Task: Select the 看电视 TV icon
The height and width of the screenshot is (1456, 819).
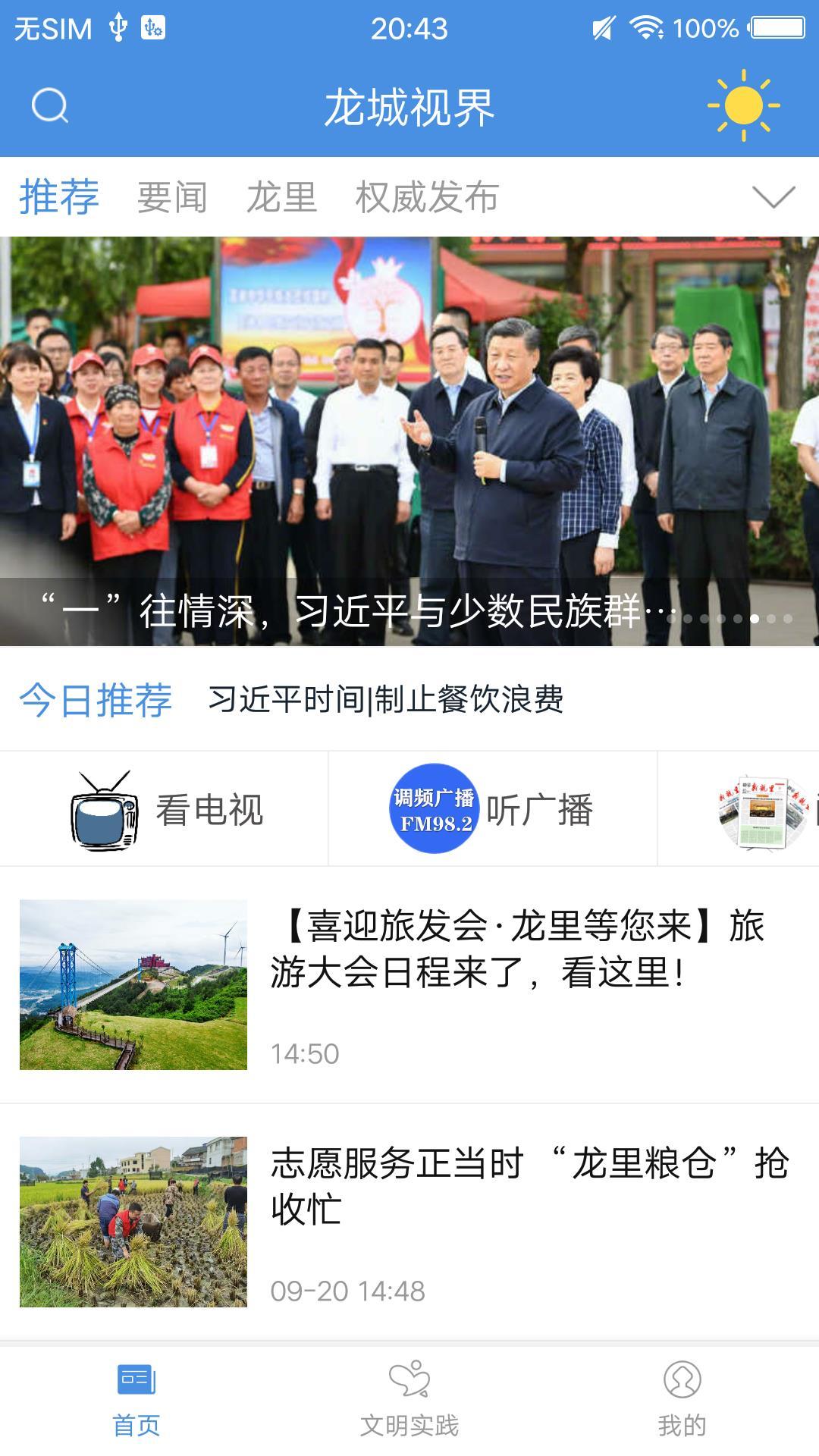Action: tap(105, 810)
